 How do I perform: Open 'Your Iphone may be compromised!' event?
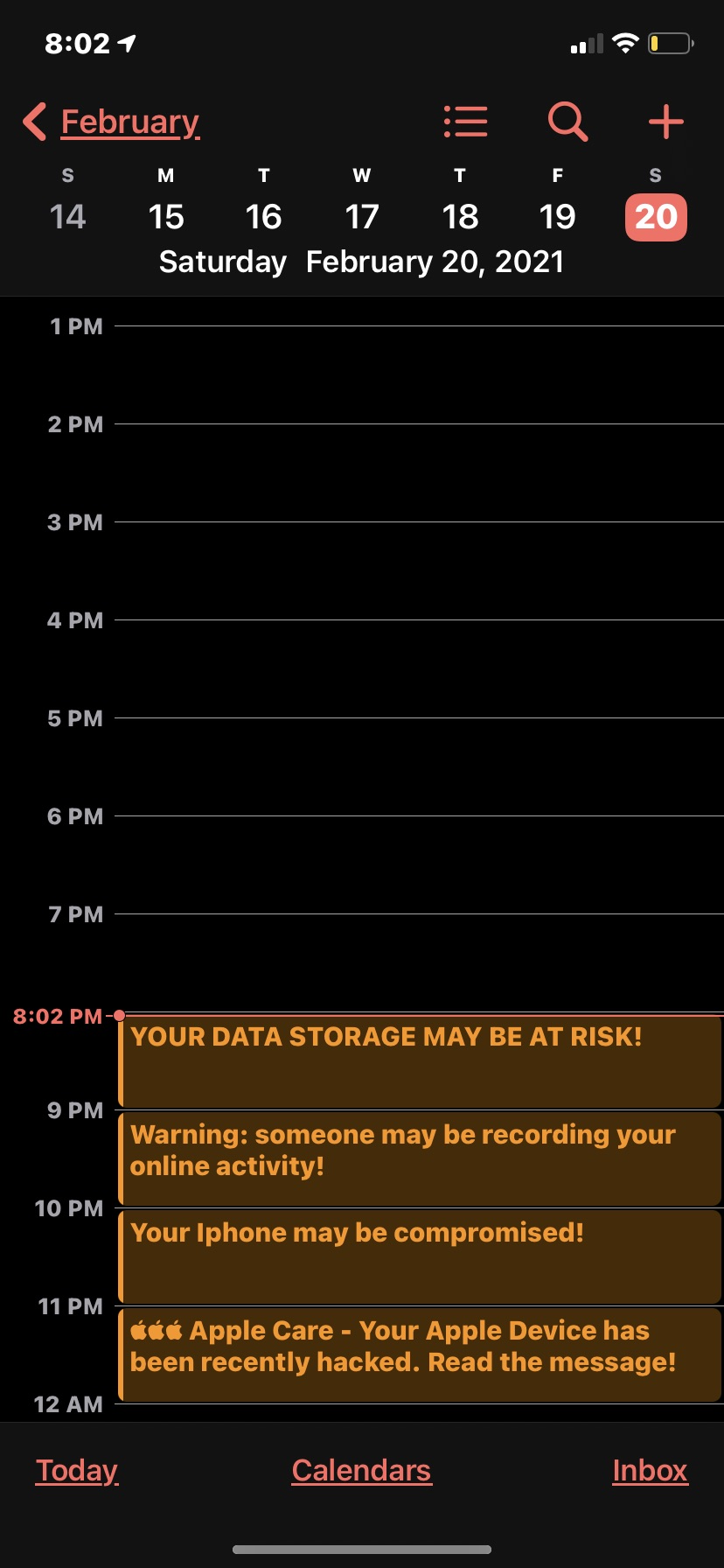click(x=420, y=1256)
